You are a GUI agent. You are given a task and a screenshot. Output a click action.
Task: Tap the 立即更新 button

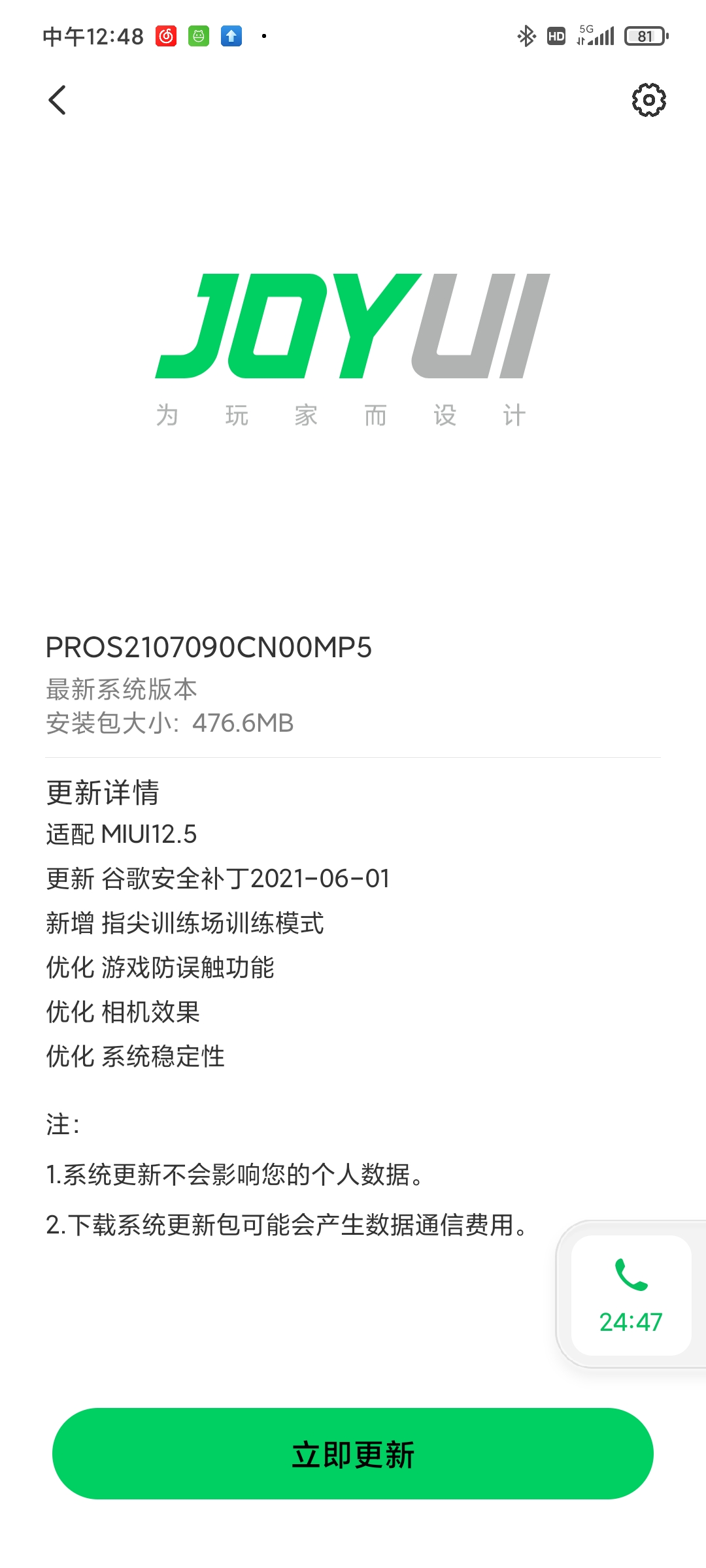tap(353, 1454)
